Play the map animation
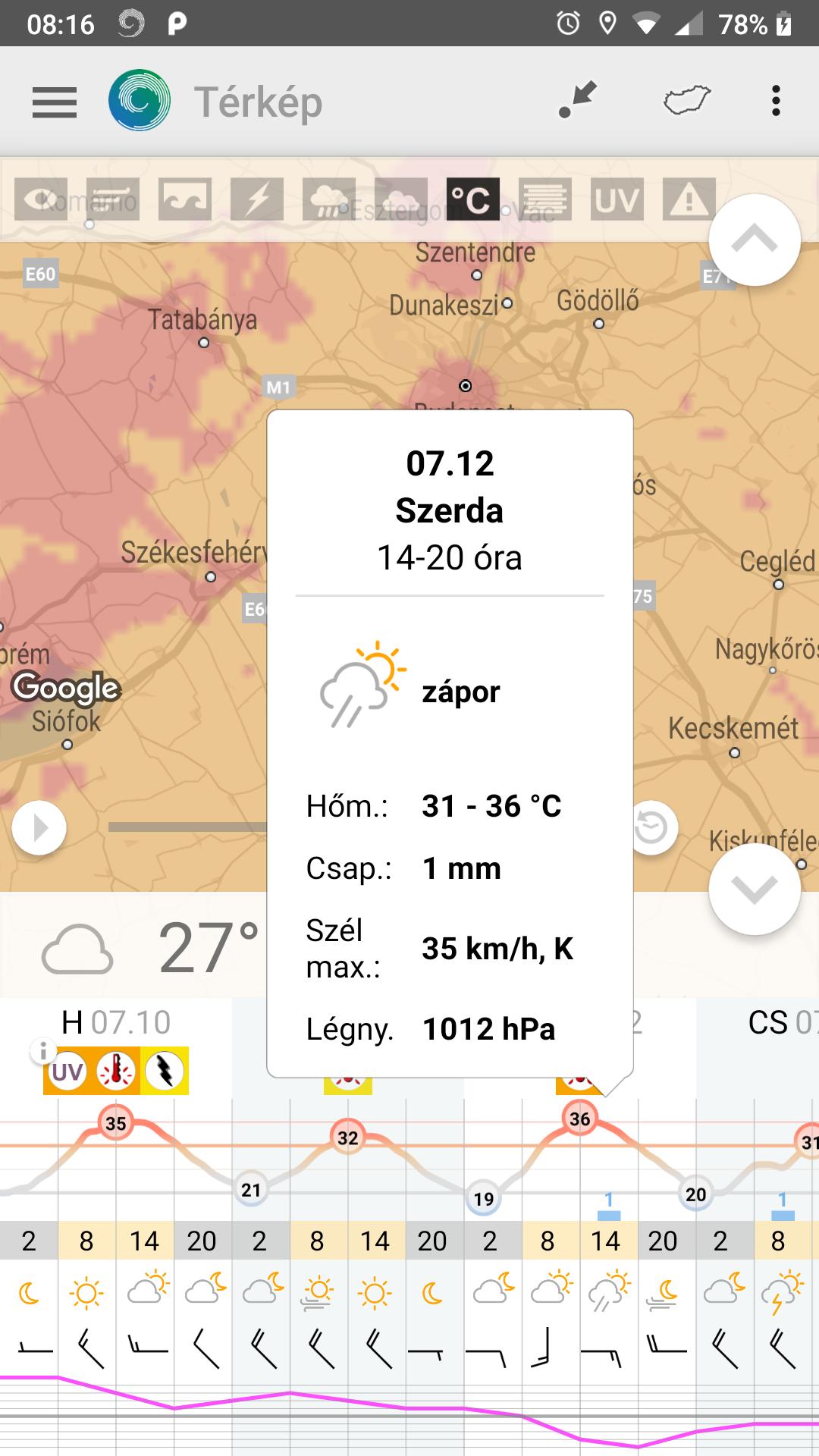The height and width of the screenshot is (1456, 819). pos(39,827)
